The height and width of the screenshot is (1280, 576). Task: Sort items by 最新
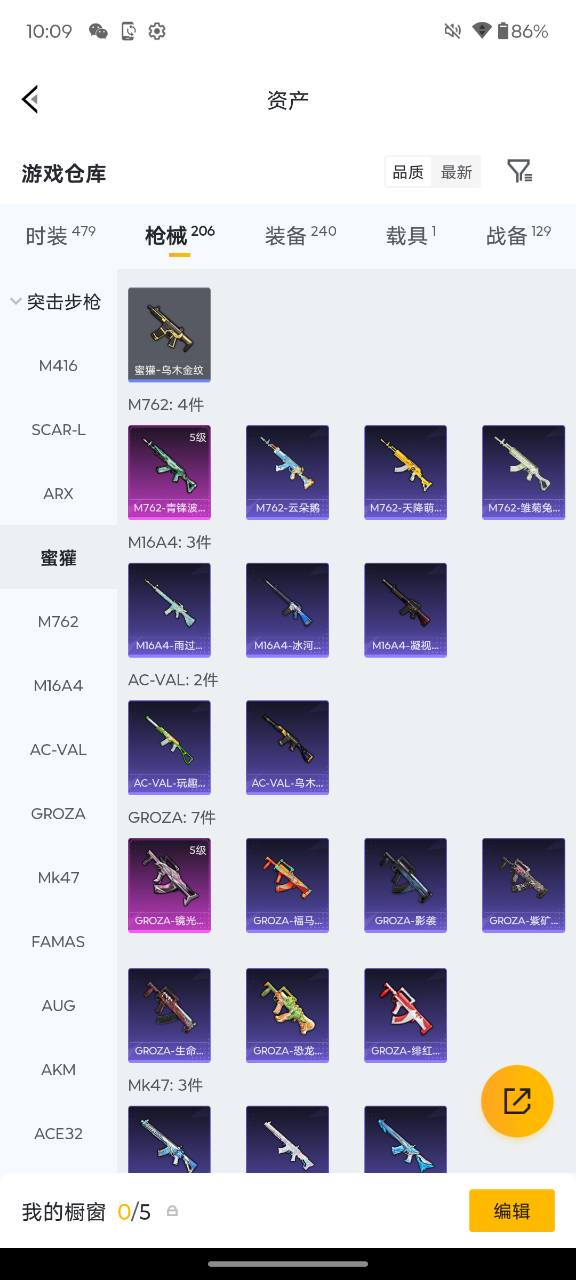(x=456, y=172)
